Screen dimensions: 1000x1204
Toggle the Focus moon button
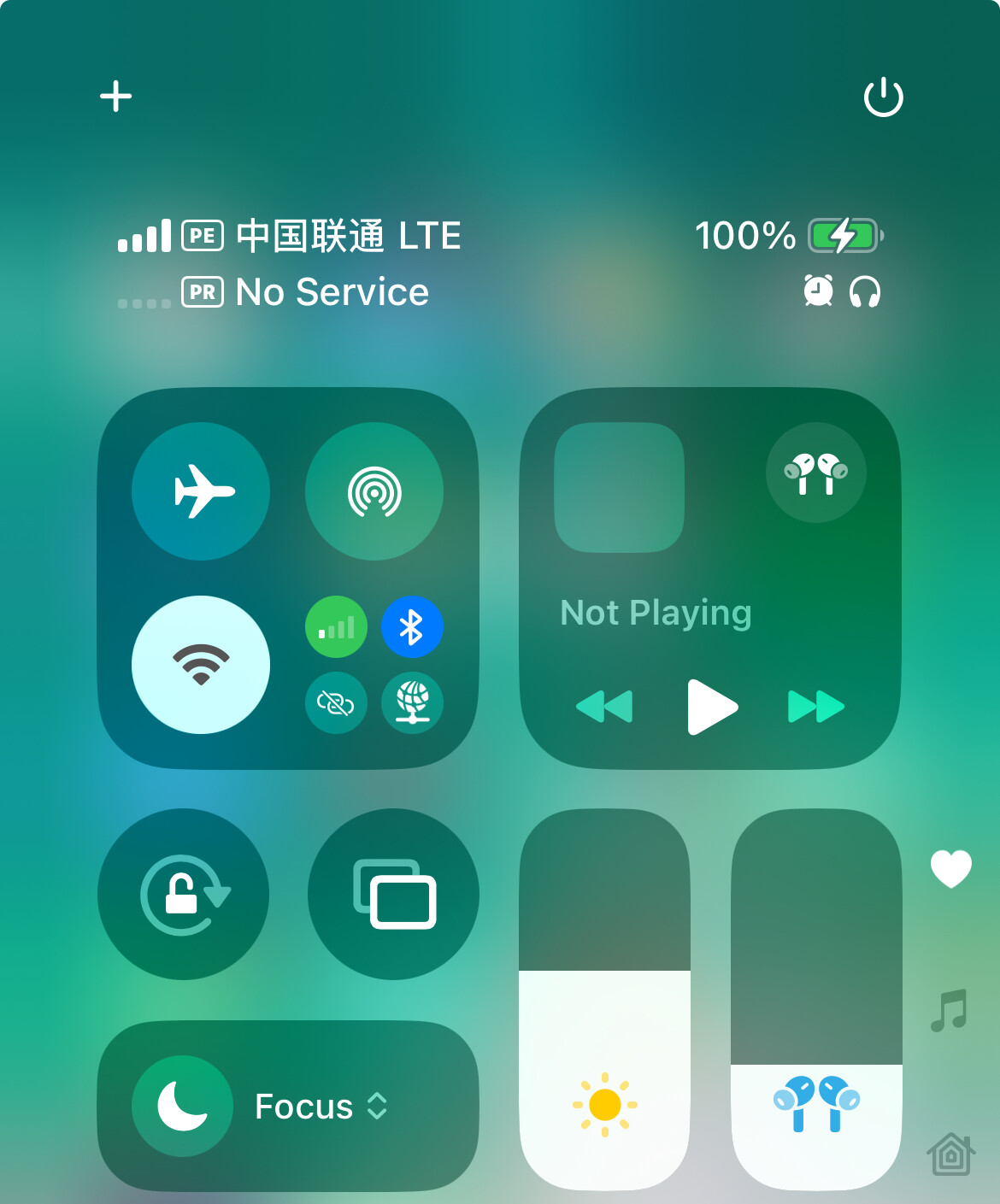pyautogui.click(x=182, y=1107)
